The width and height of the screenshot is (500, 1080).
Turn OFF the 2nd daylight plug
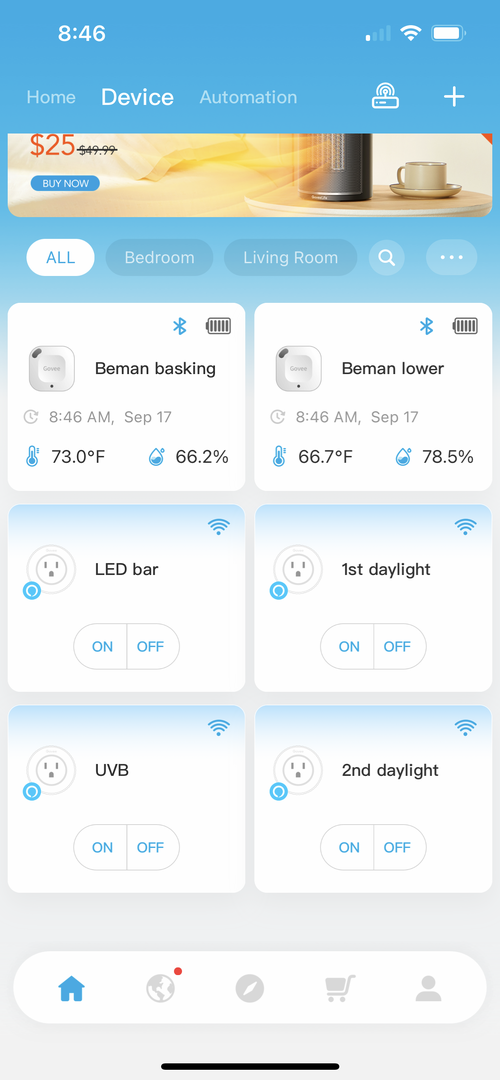[x=399, y=847]
